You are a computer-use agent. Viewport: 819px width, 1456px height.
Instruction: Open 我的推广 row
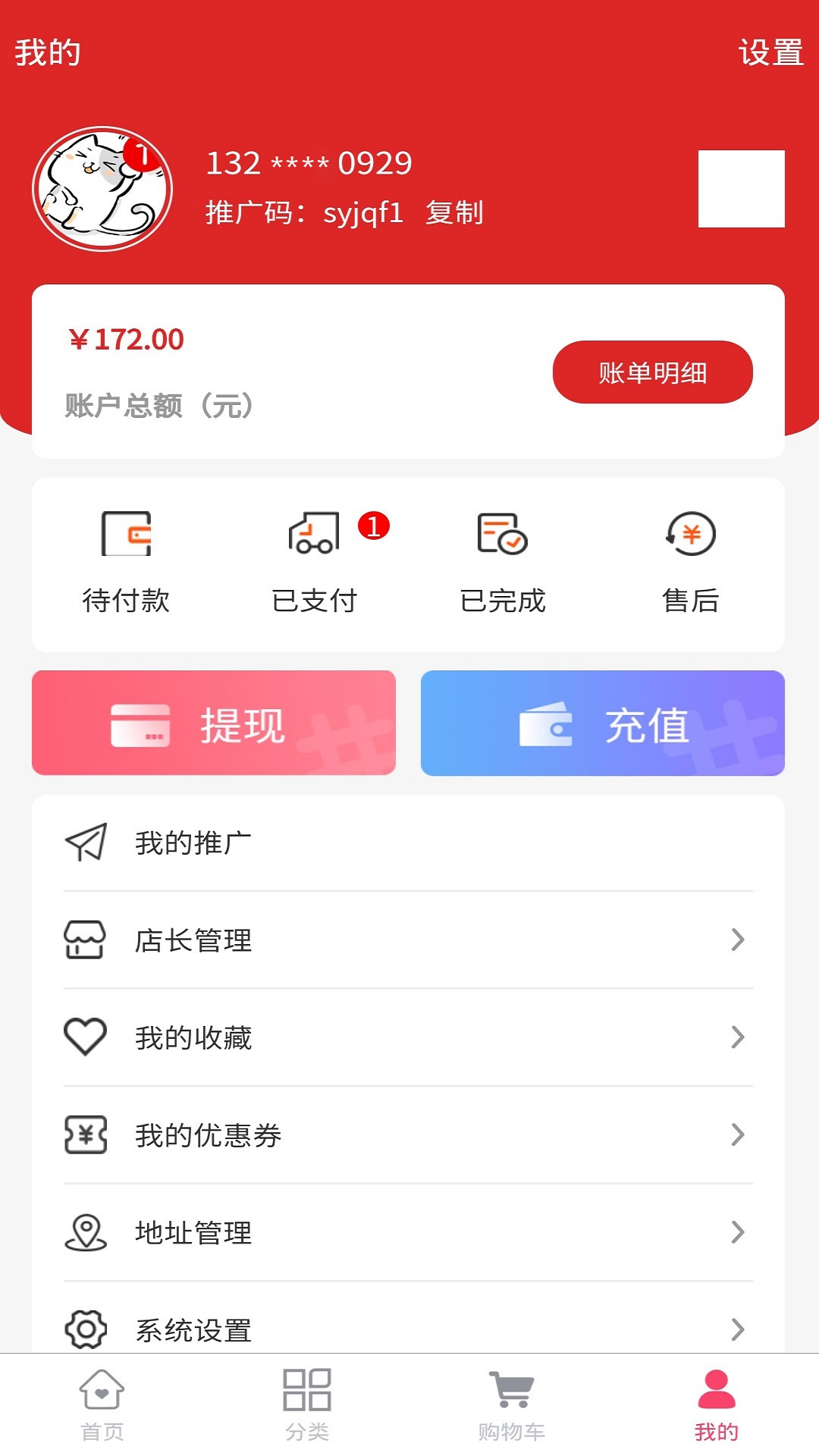[x=408, y=843]
